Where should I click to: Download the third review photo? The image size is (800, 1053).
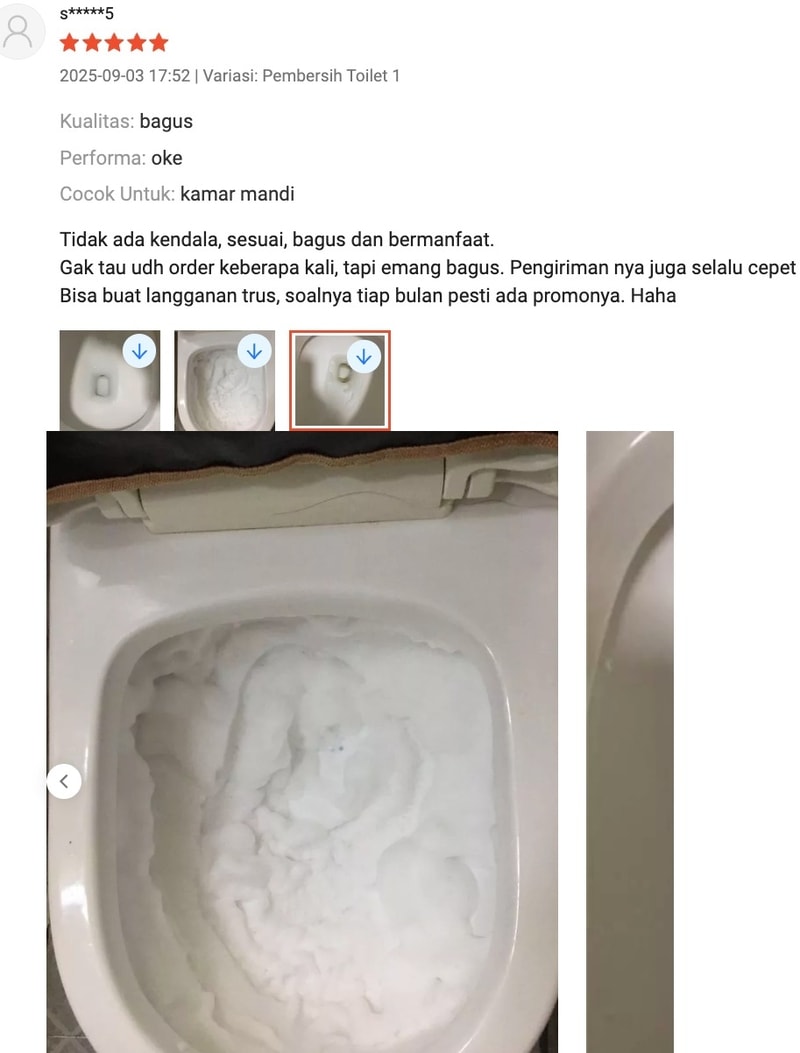coord(364,356)
